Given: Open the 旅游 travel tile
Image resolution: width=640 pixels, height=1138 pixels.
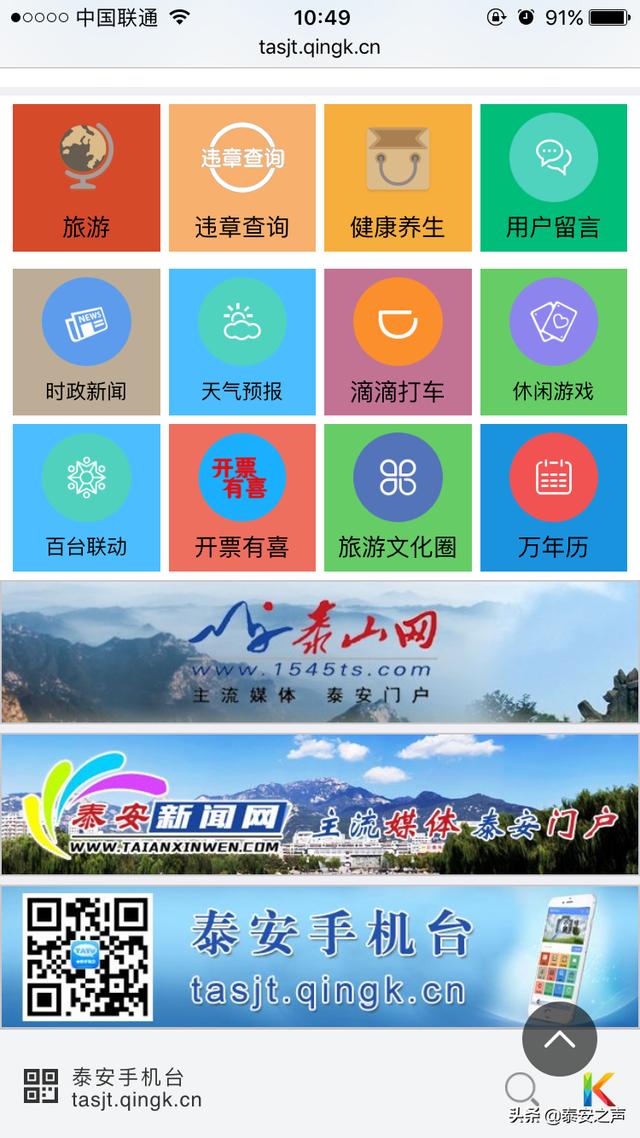Looking at the screenshot, I should (x=86, y=178).
